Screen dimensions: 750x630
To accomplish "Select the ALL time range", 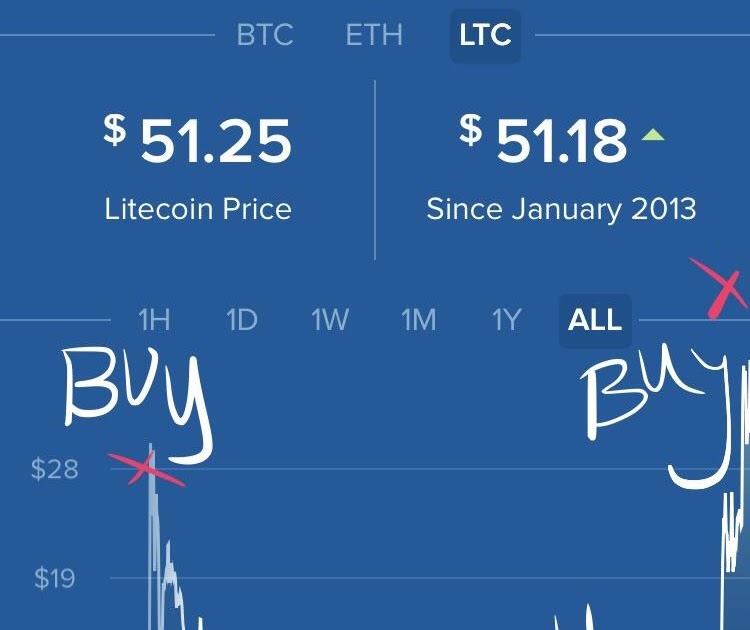I will (x=595, y=320).
